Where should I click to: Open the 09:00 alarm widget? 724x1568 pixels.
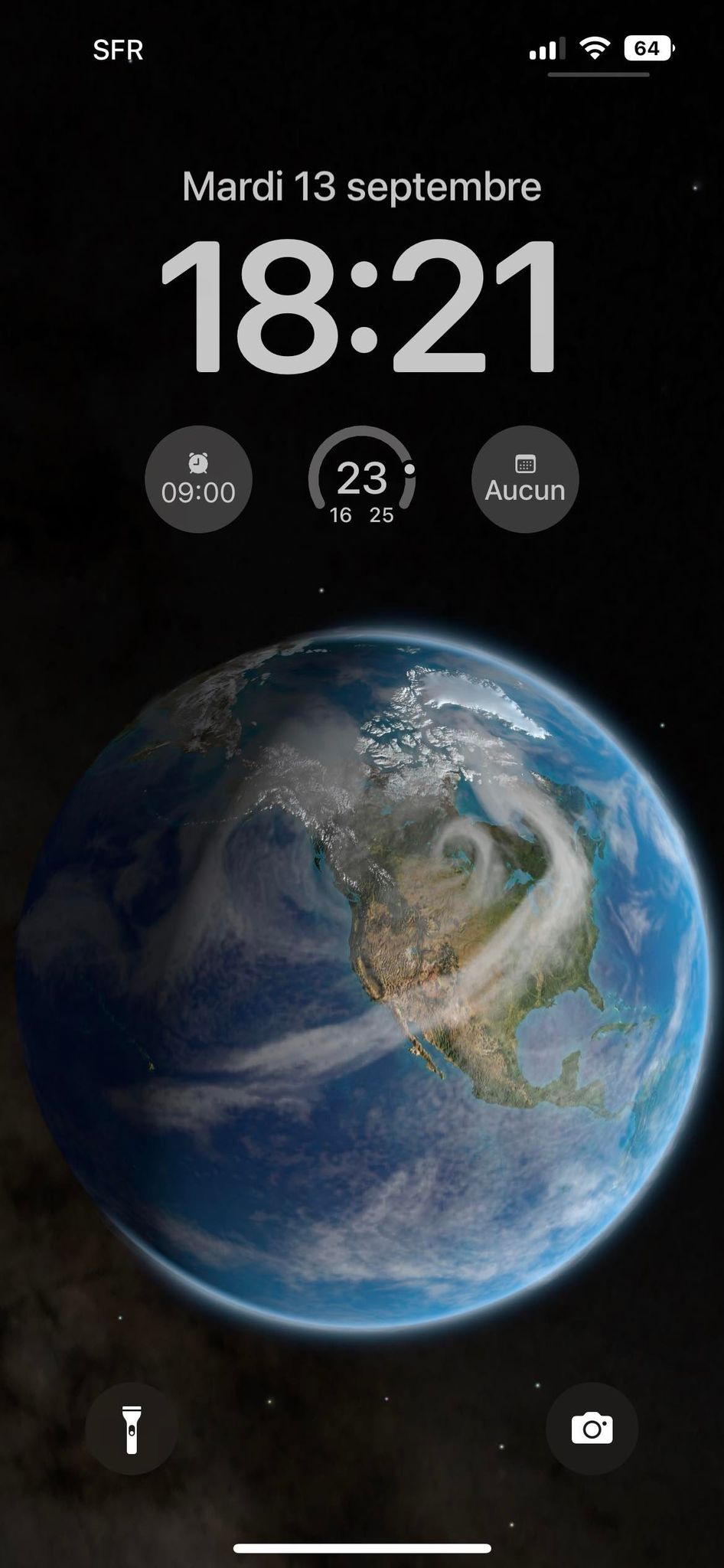pos(198,479)
